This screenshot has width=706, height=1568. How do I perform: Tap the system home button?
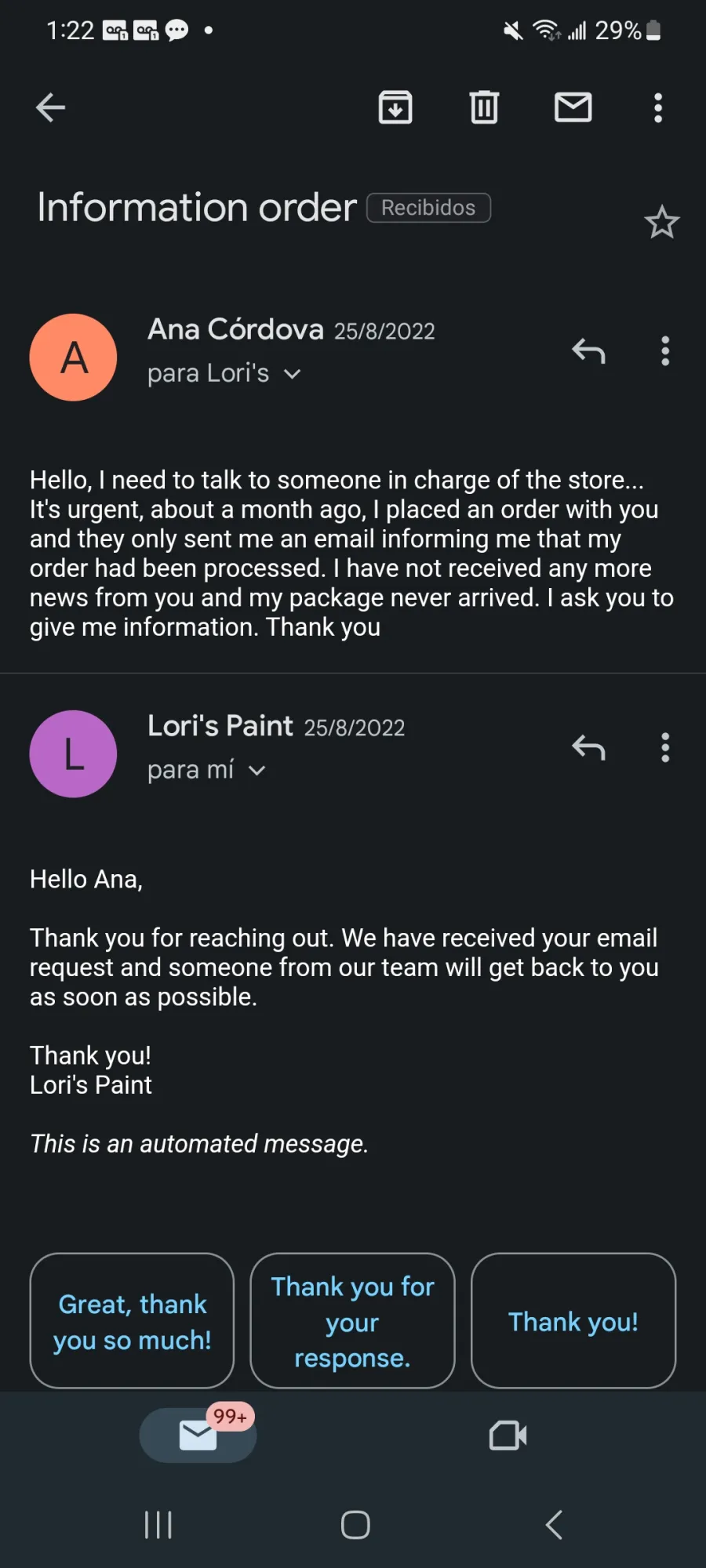click(355, 1525)
